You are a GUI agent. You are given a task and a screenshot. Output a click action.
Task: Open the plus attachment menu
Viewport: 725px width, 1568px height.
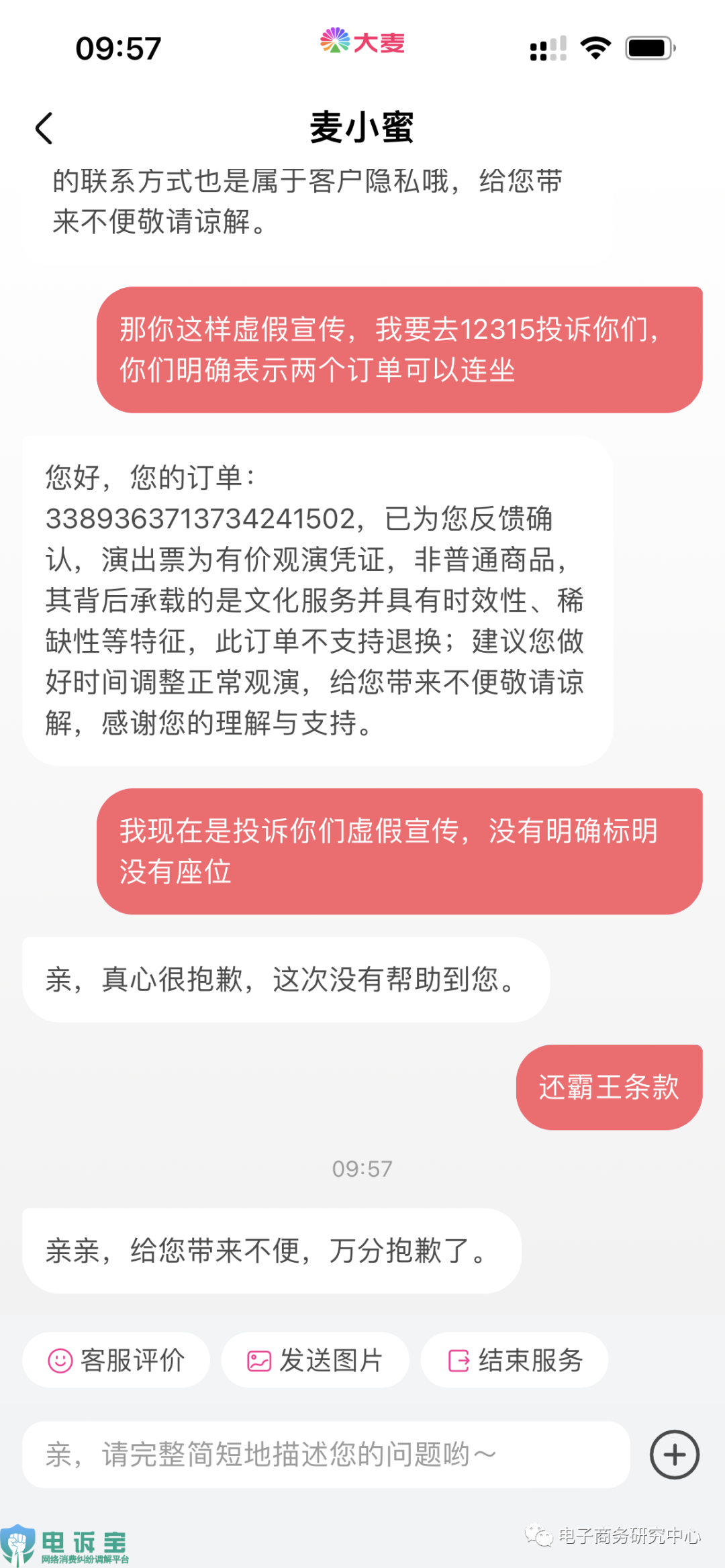(674, 1455)
